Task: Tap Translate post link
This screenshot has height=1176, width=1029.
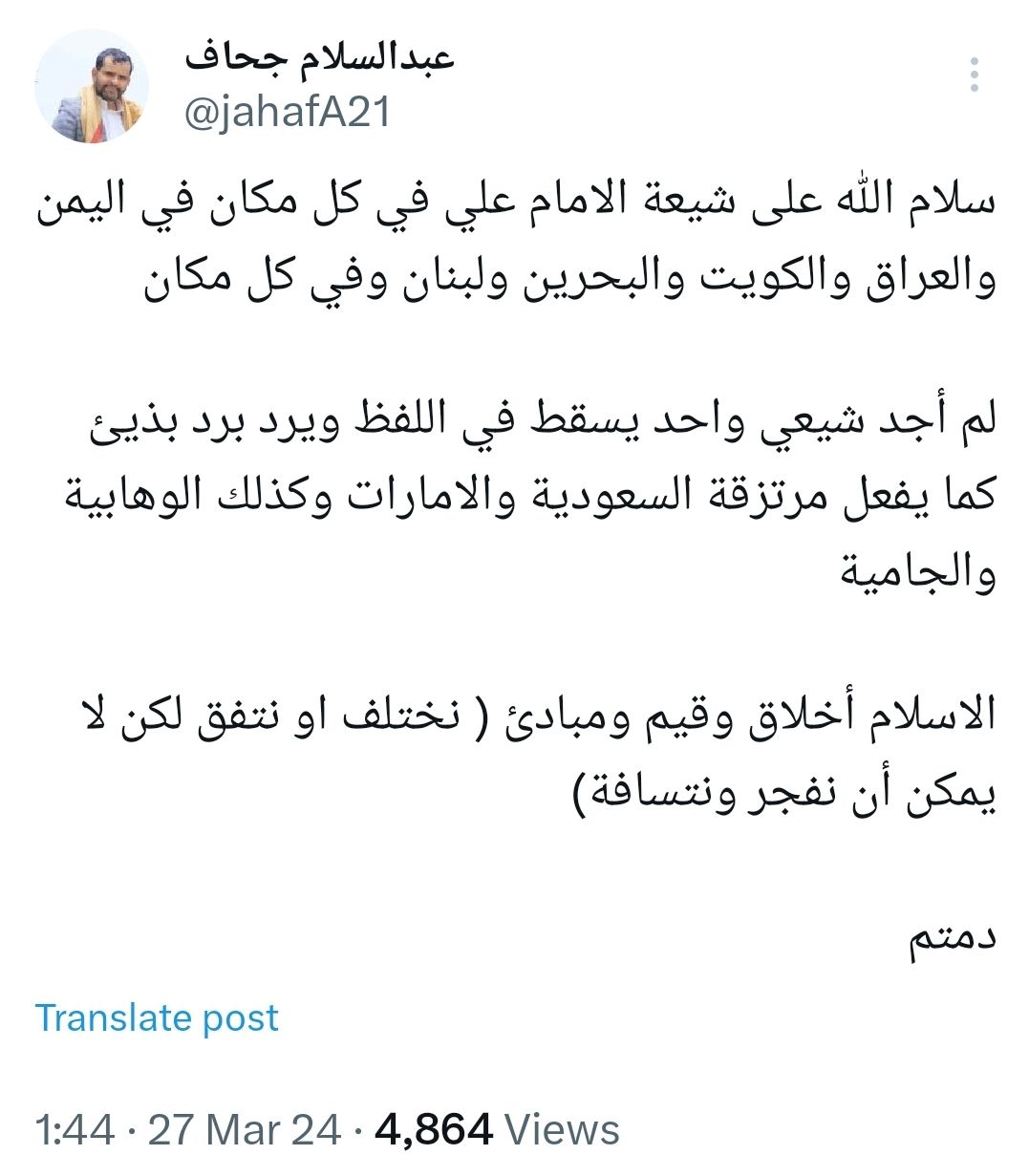Action: pyautogui.click(x=157, y=1017)
